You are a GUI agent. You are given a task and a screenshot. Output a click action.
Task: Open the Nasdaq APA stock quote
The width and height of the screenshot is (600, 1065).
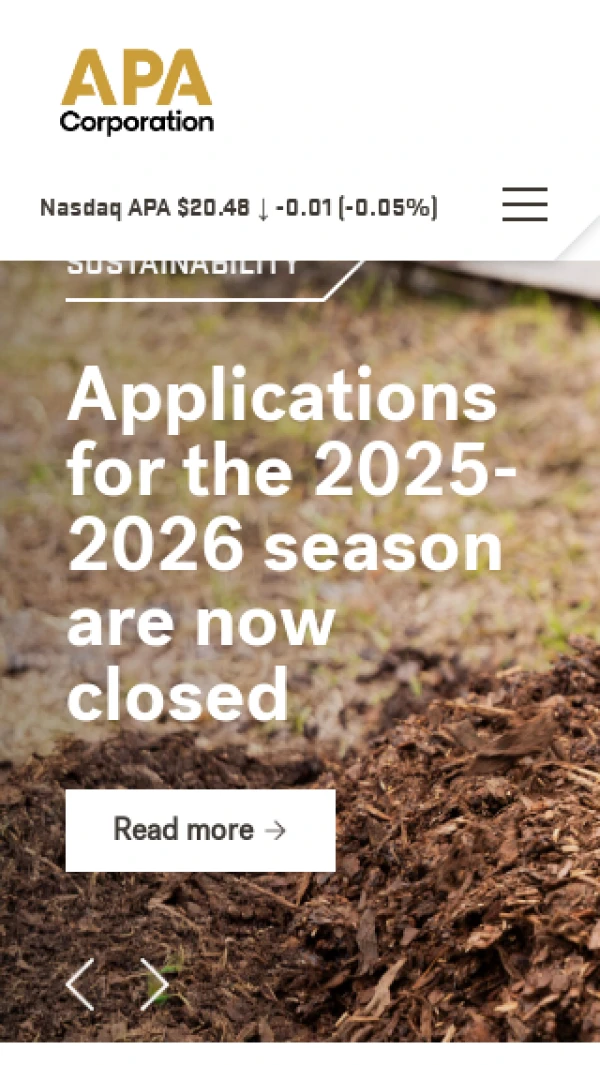238,208
